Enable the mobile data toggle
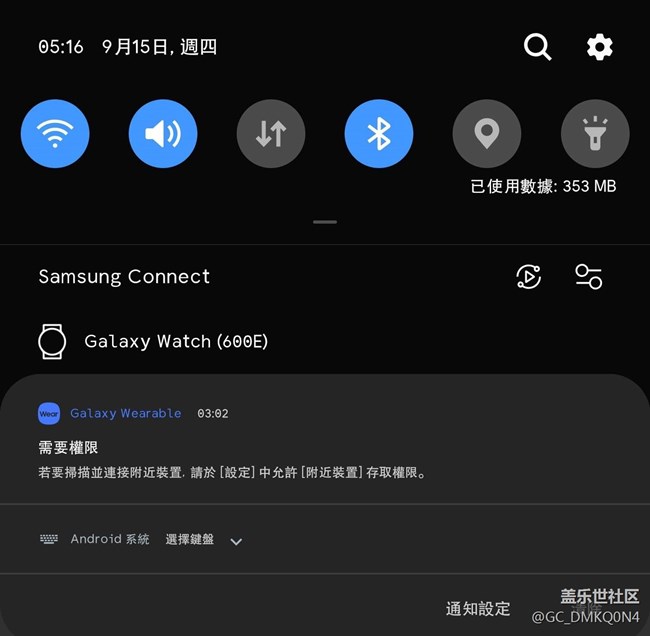Image resolution: width=650 pixels, height=636 pixels. point(271,134)
